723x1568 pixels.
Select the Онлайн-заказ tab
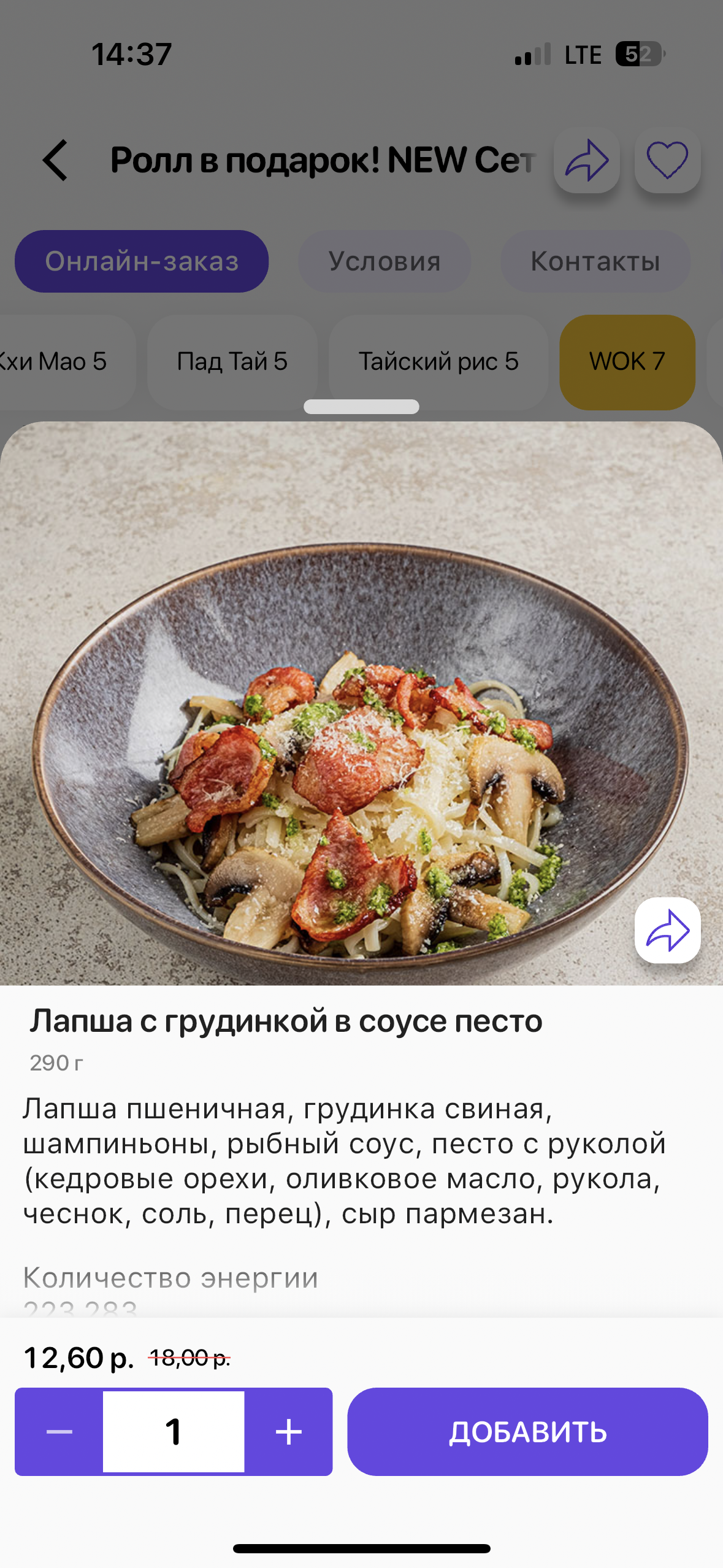click(142, 261)
